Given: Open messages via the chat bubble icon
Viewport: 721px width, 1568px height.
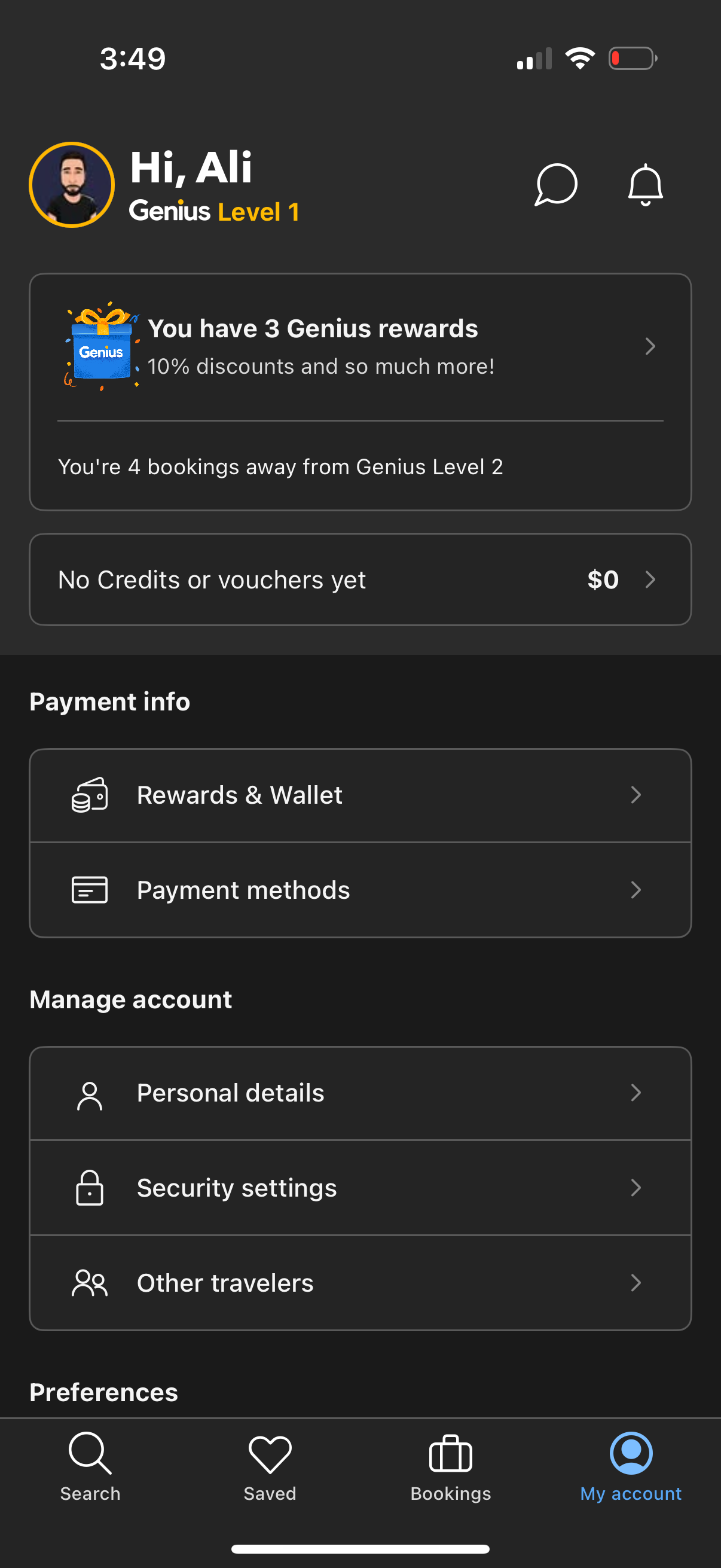Looking at the screenshot, I should [x=555, y=184].
